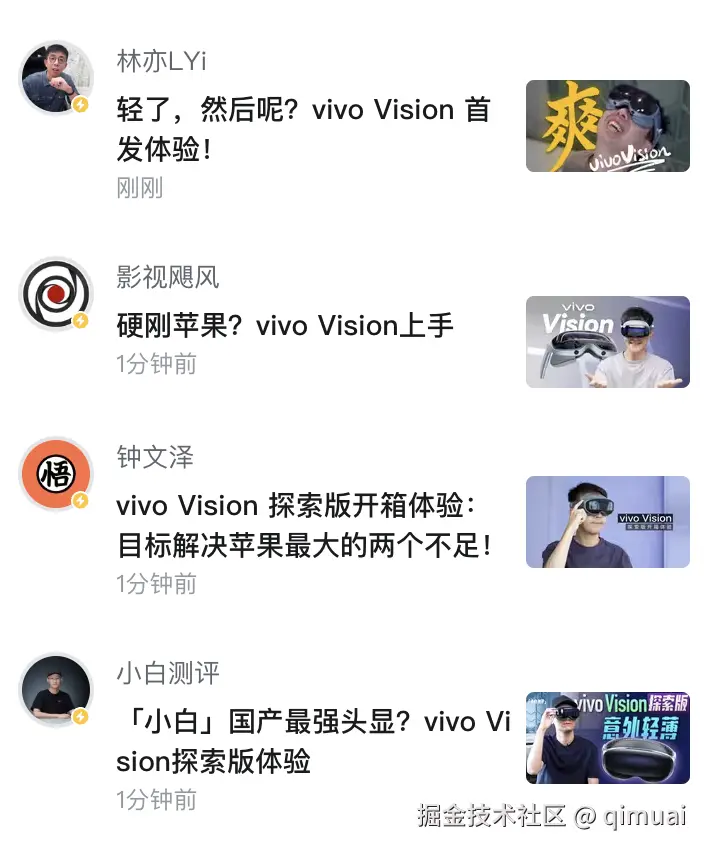Screen dimensions: 710x854
Task: Play 影视飓风's vivo Vision video thumbnail
Action: point(607,342)
